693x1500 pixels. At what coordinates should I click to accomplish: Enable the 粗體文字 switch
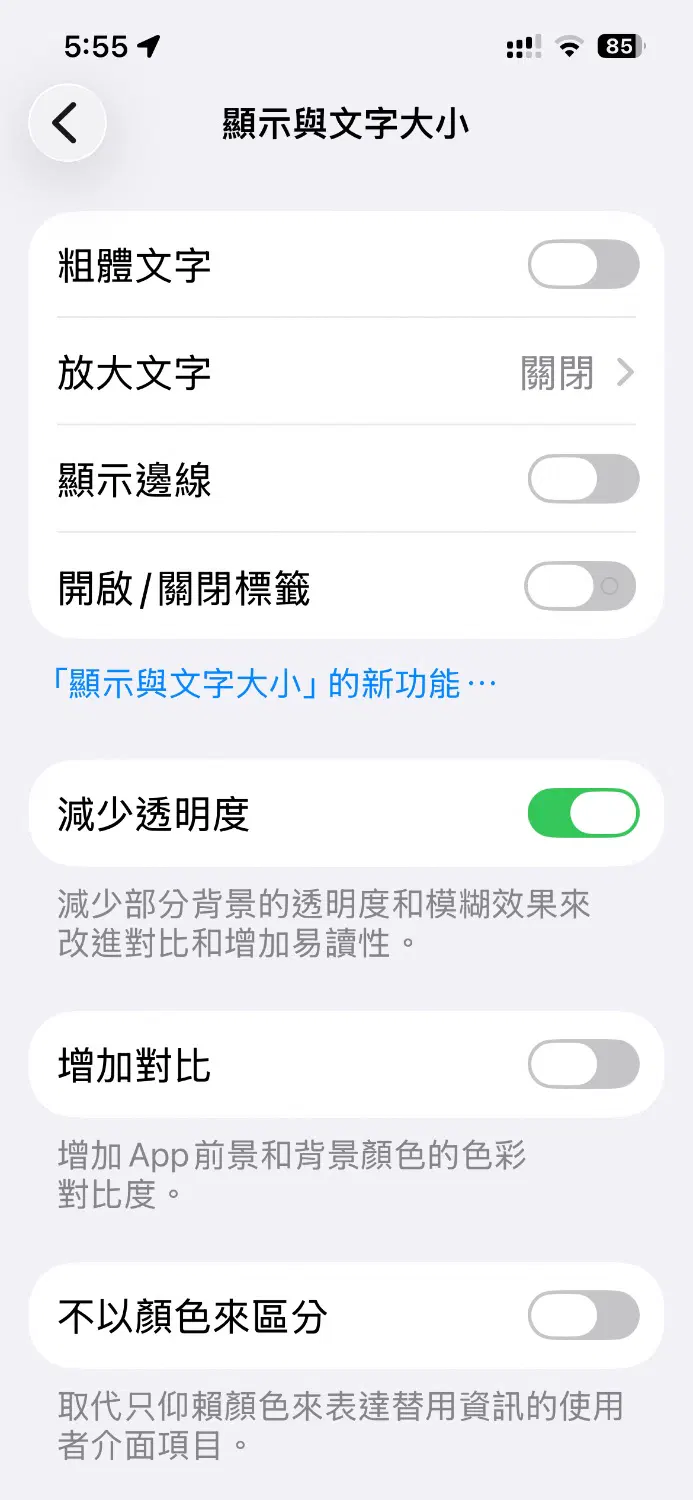coord(582,265)
